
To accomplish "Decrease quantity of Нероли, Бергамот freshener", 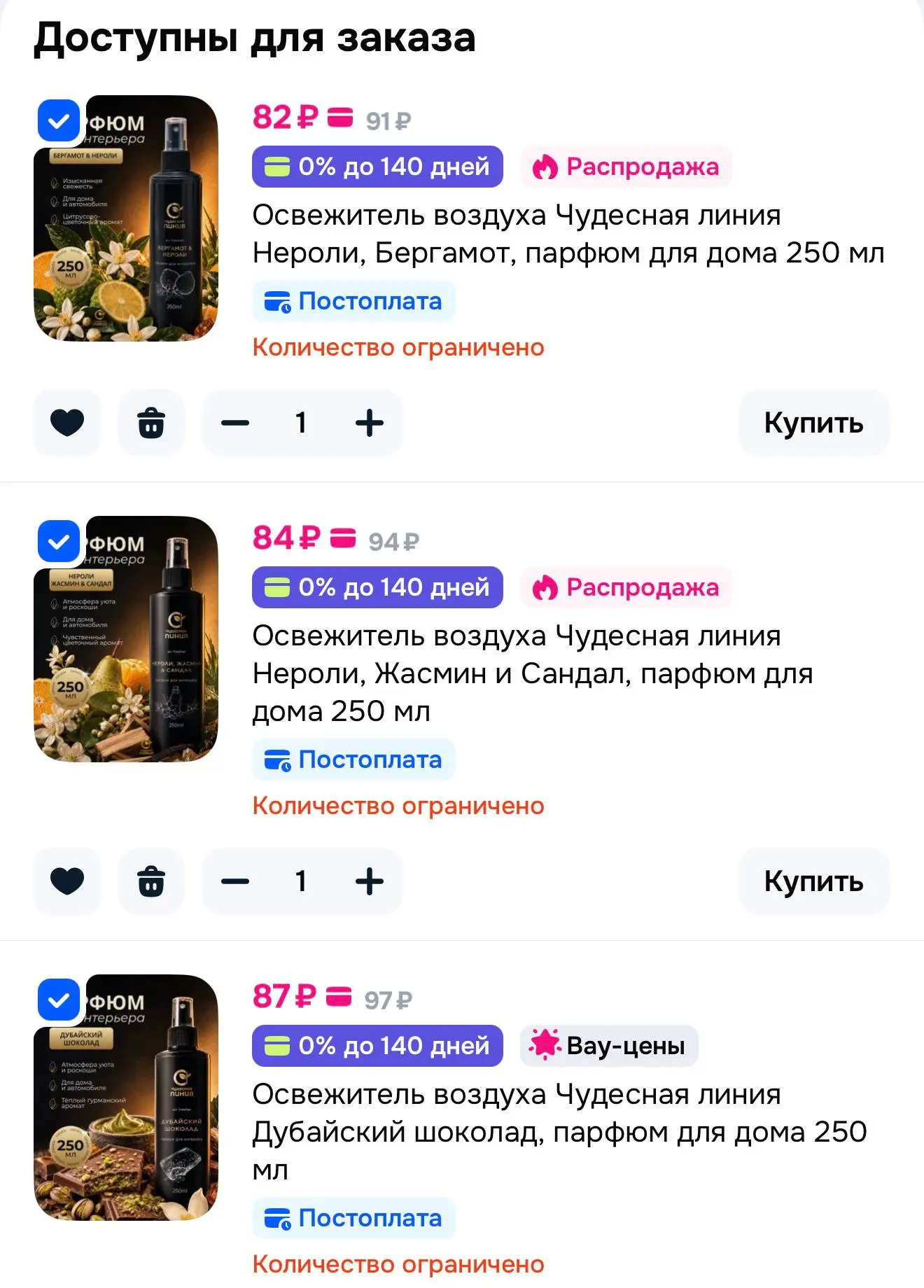I will point(235,423).
